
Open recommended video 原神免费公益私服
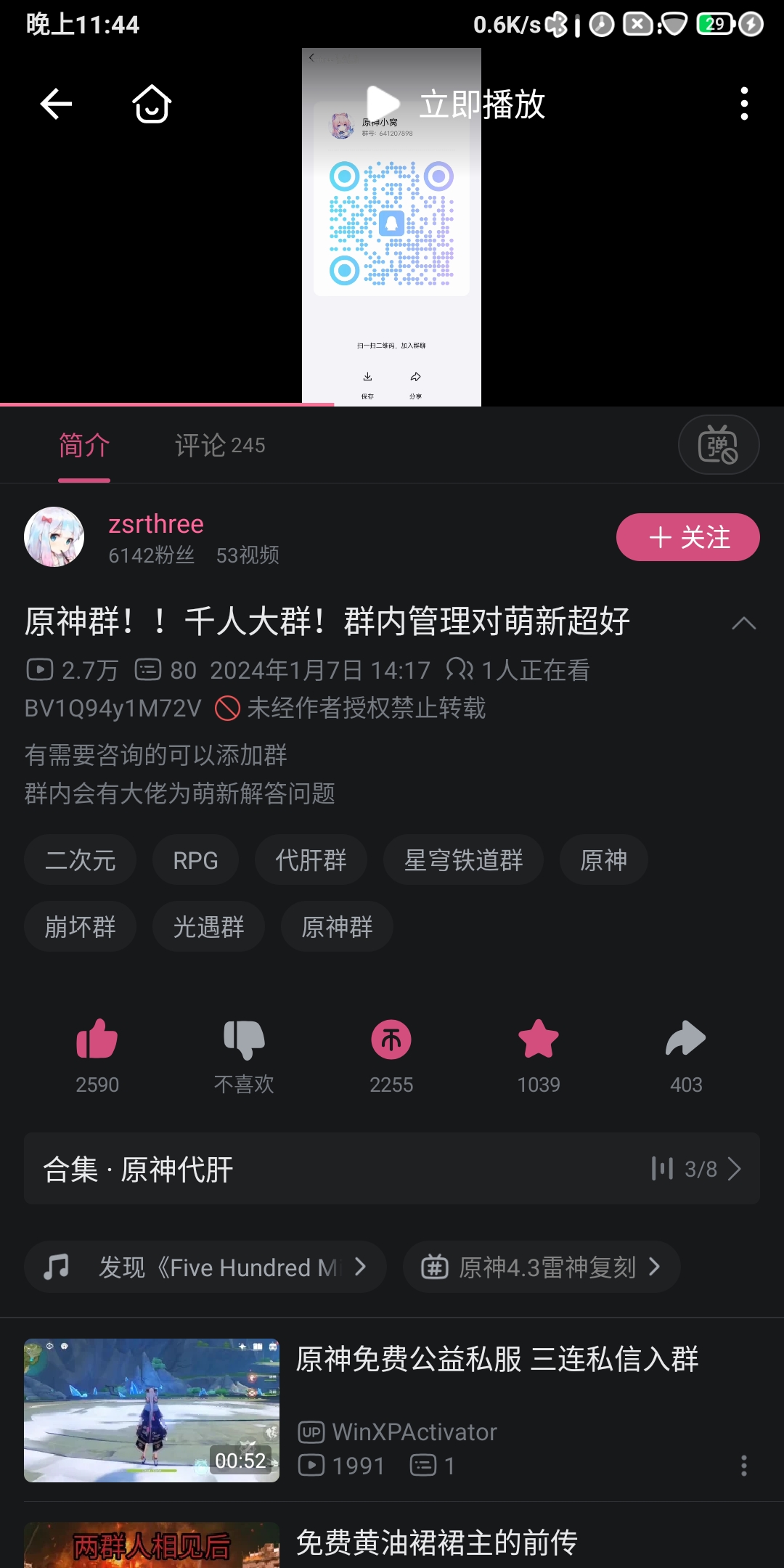(497, 1360)
